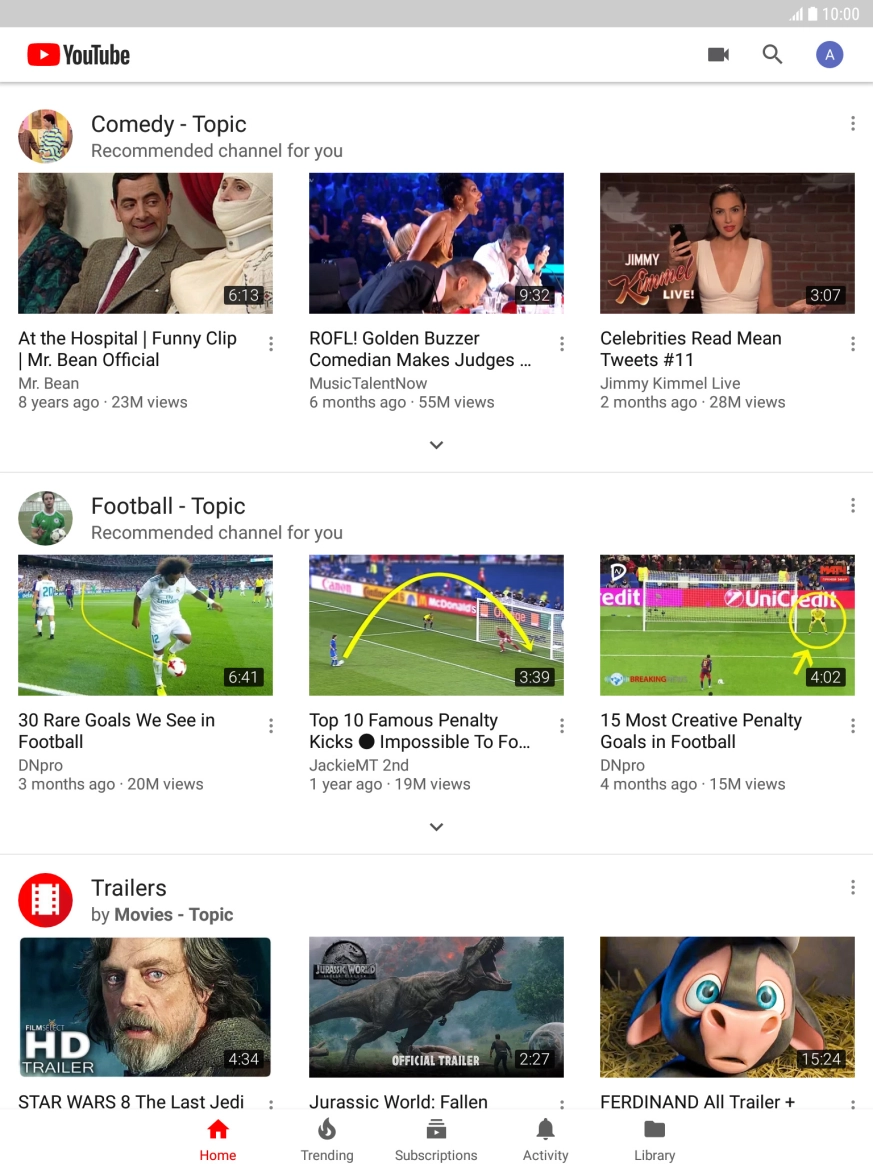This screenshot has width=873, height=1164.
Task: Open the video camera recording icon
Action: pos(717,54)
